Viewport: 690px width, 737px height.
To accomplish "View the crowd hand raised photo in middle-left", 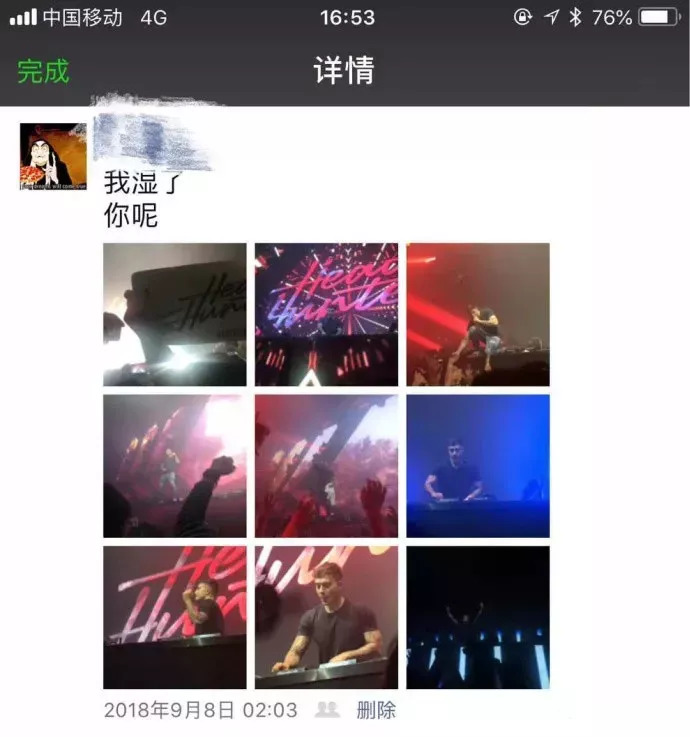I will (x=174, y=466).
